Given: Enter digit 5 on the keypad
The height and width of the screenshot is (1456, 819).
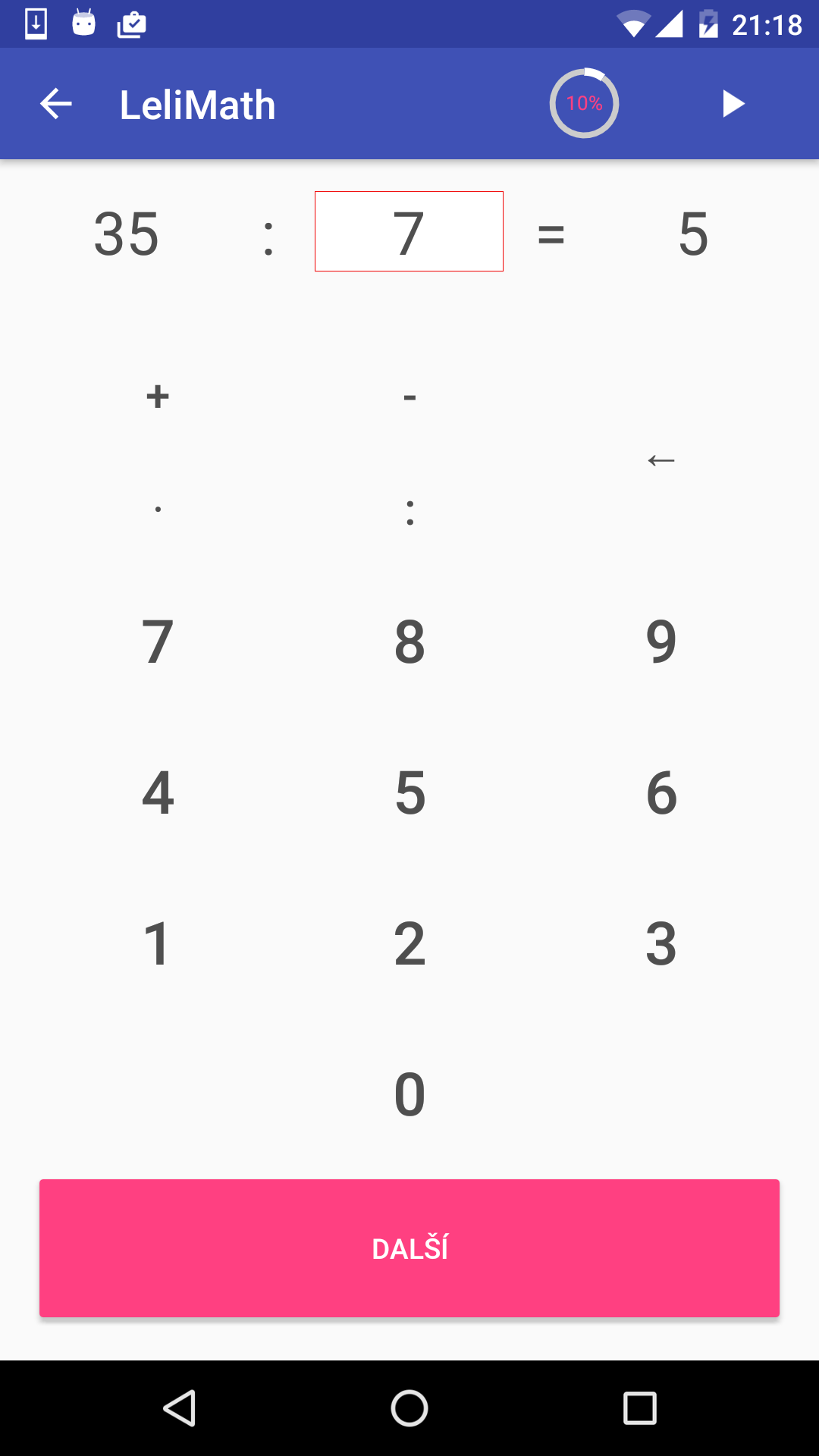Looking at the screenshot, I should click(x=409, y=792).
